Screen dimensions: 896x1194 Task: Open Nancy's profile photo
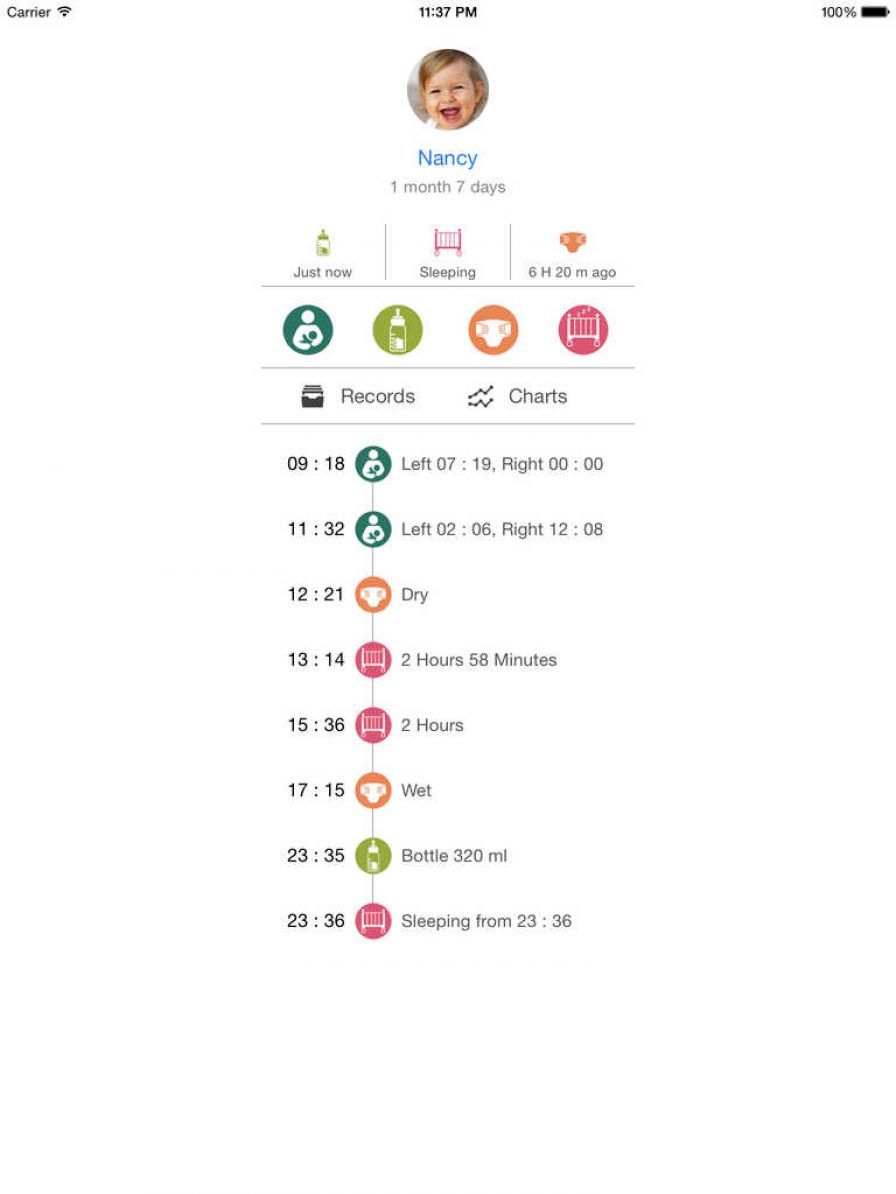[447, 90]
